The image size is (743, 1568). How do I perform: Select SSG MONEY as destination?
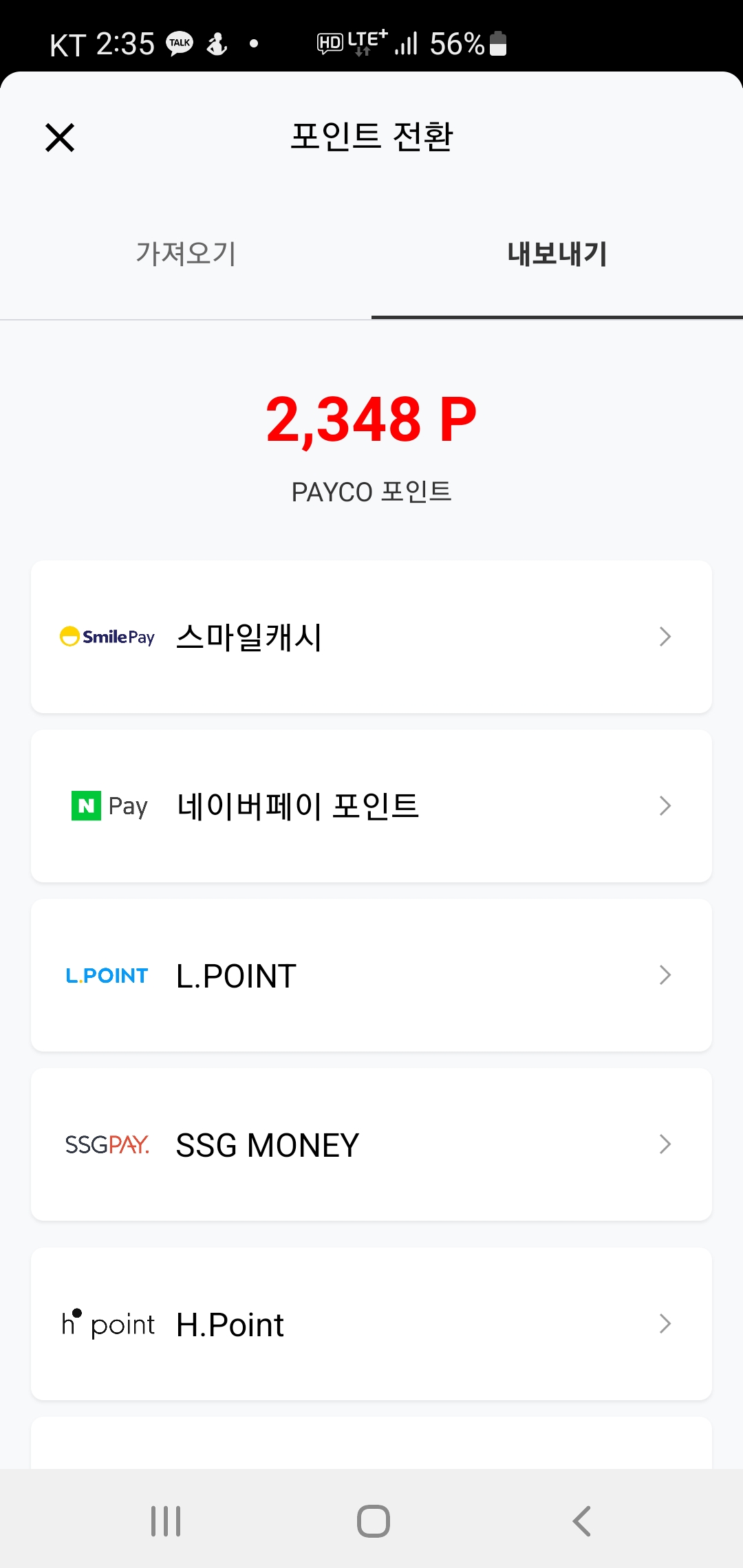pyautogui.click(x=371, y=1144)
